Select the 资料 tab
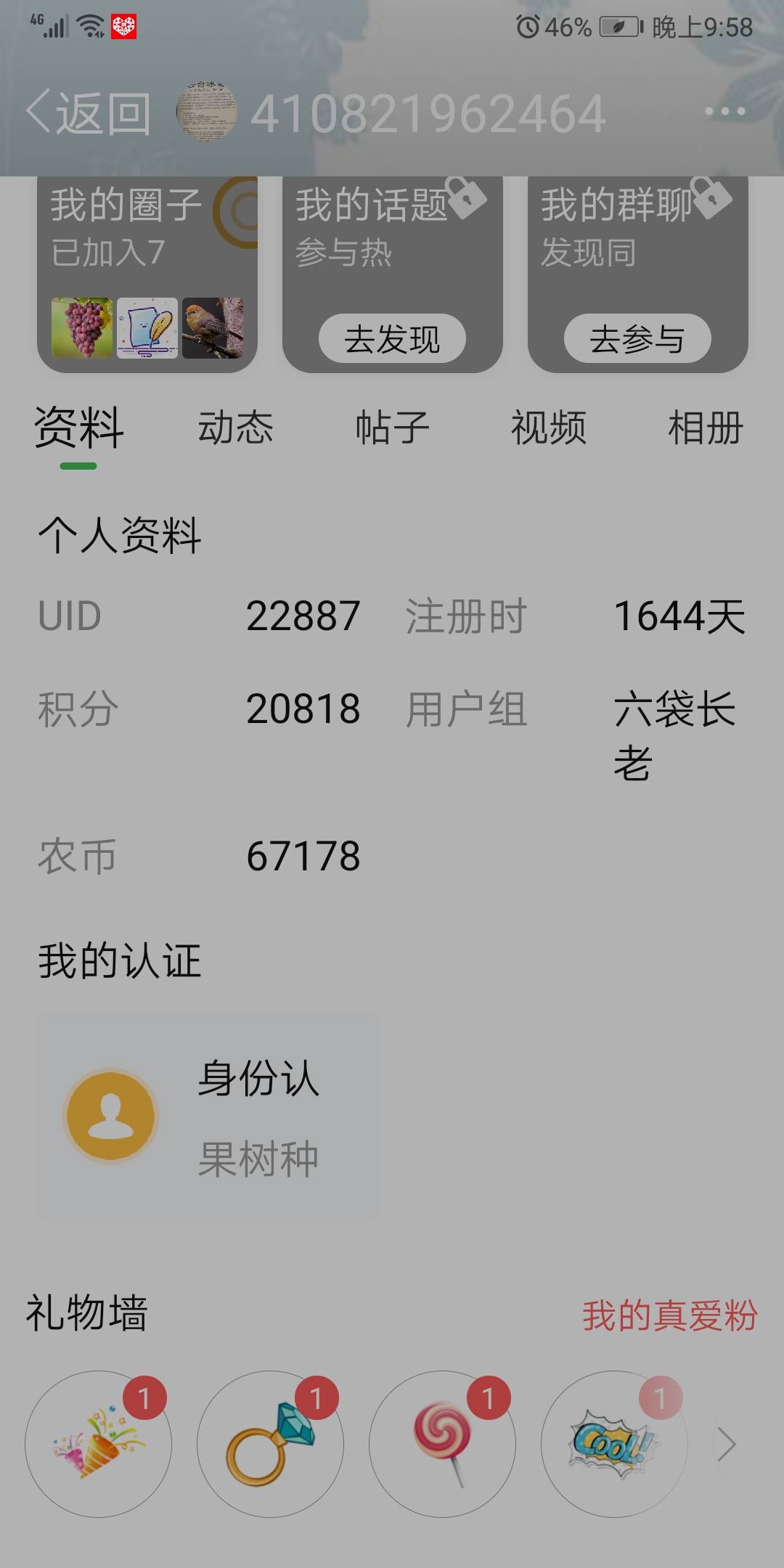 point(78,428)
